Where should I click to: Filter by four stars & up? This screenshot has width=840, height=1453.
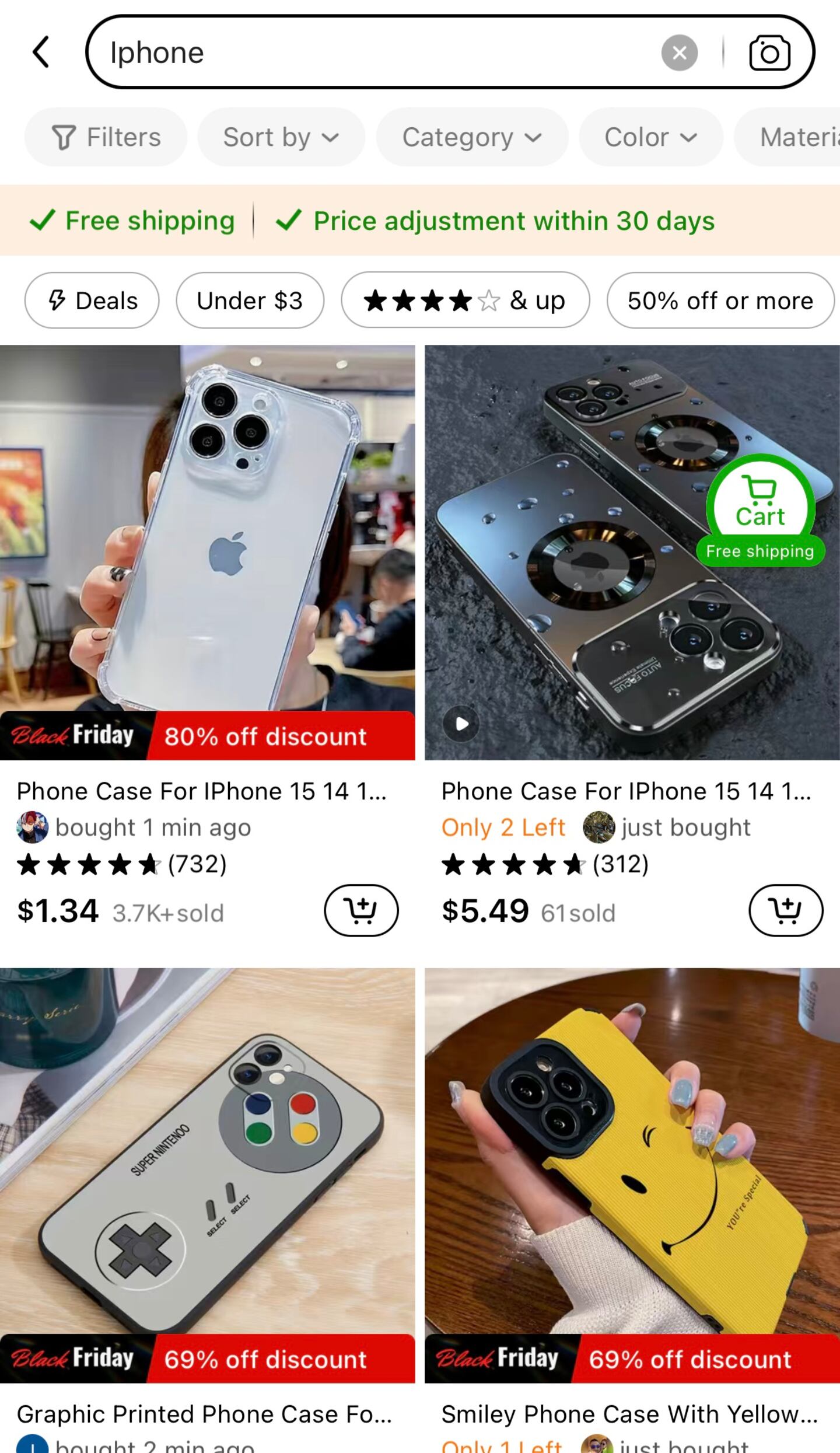coord(465,301)
